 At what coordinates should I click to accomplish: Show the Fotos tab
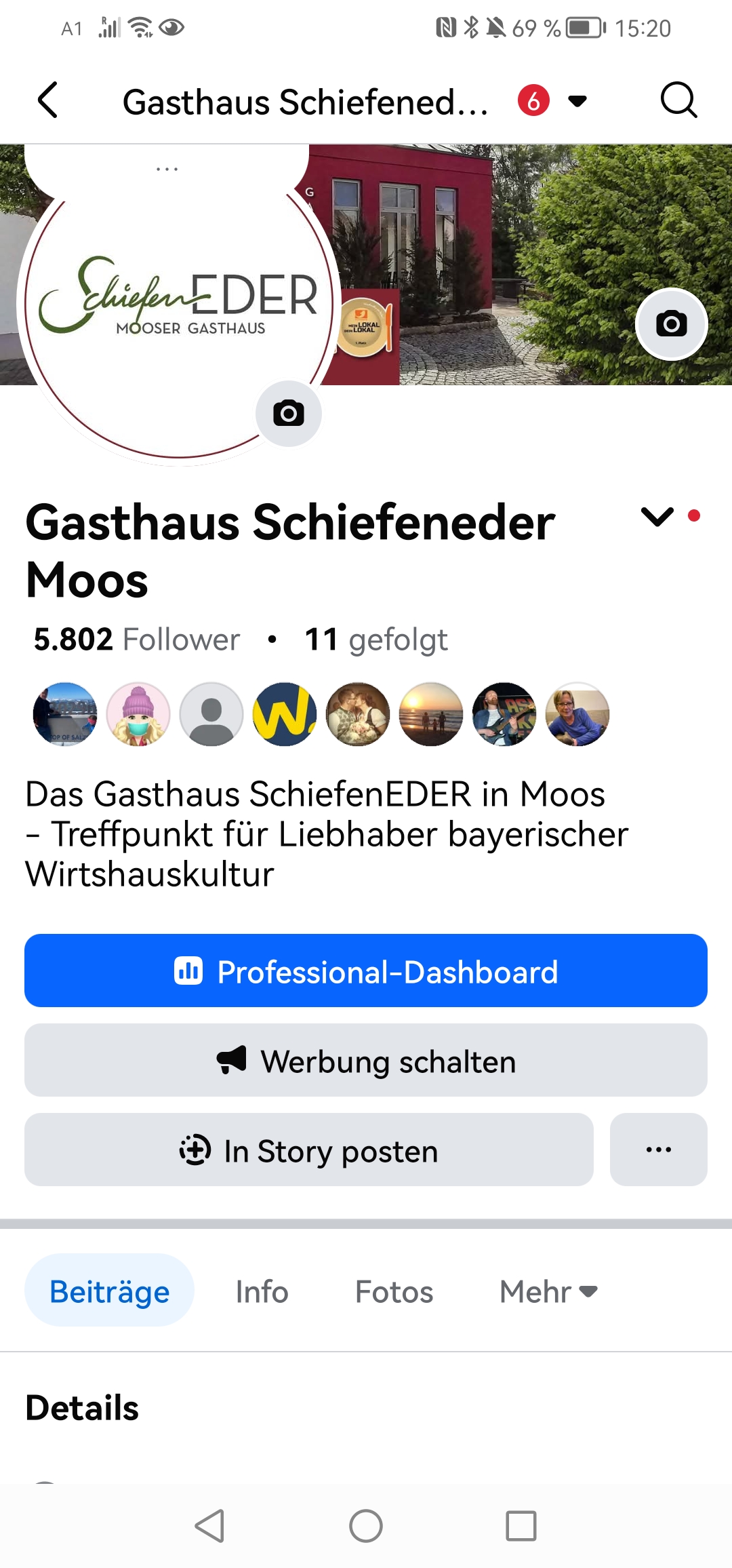pos(394,1291)
